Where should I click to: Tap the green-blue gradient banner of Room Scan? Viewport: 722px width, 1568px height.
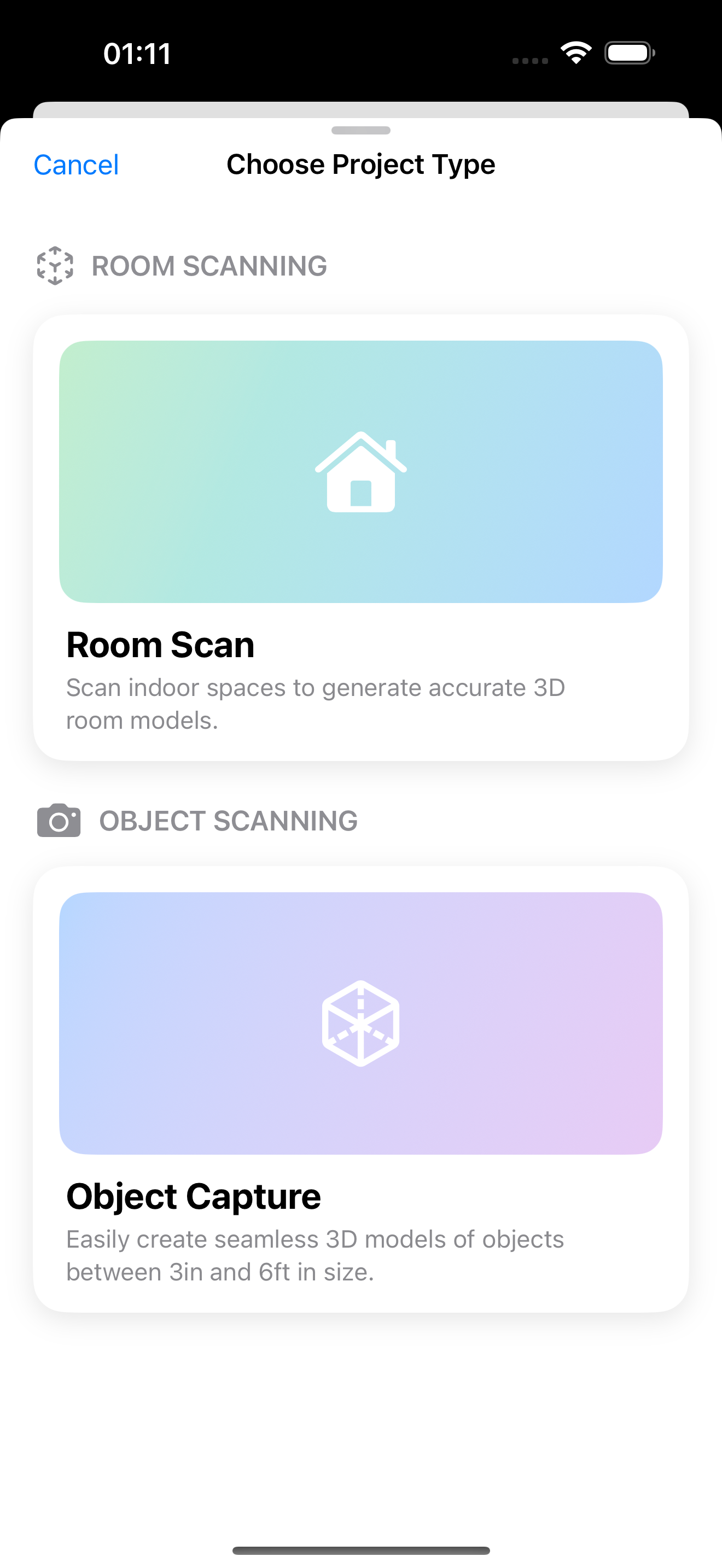coord(361,472)
